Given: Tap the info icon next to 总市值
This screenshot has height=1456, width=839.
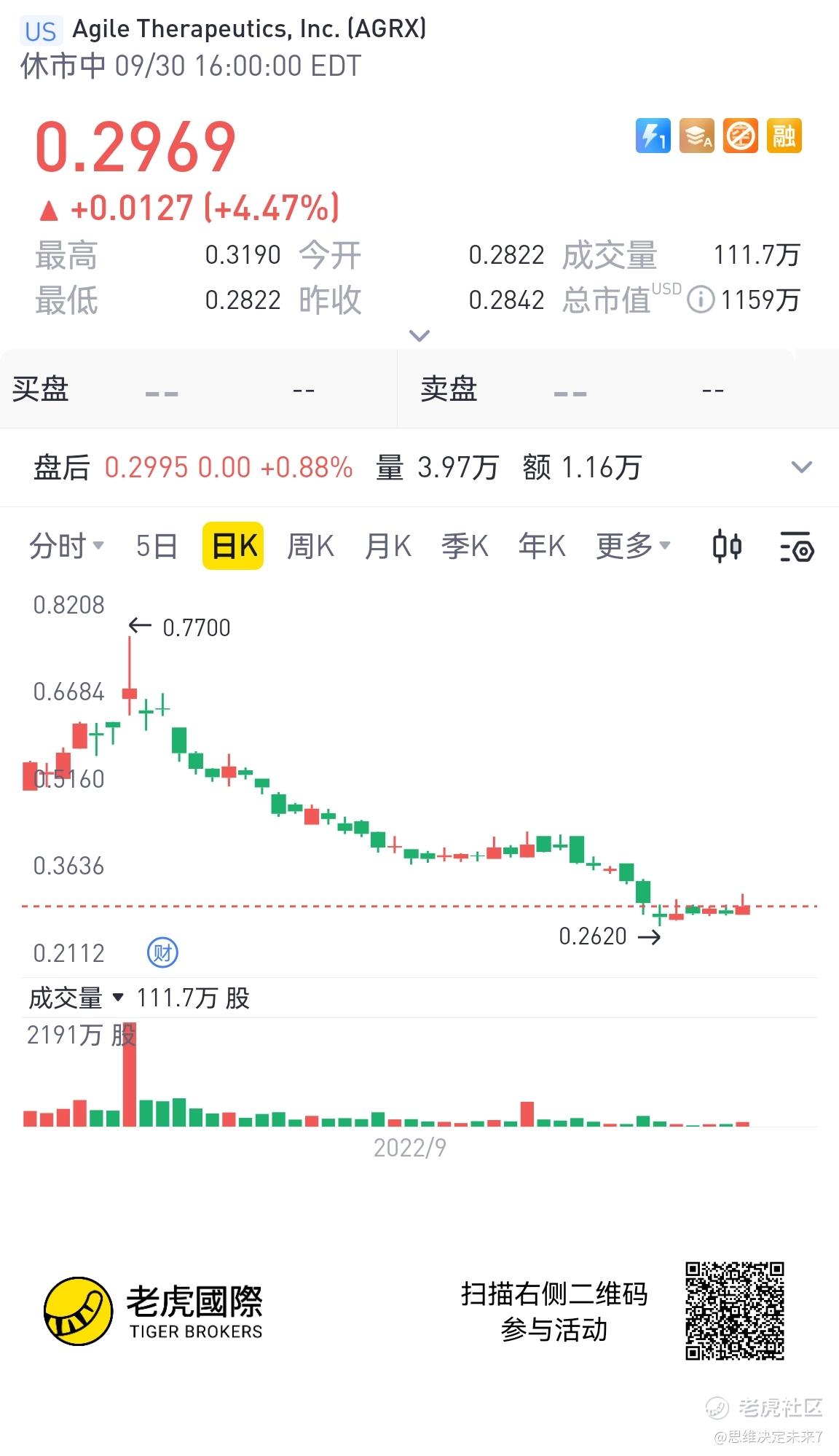Looking at the screenshot, I should (701, 300).
